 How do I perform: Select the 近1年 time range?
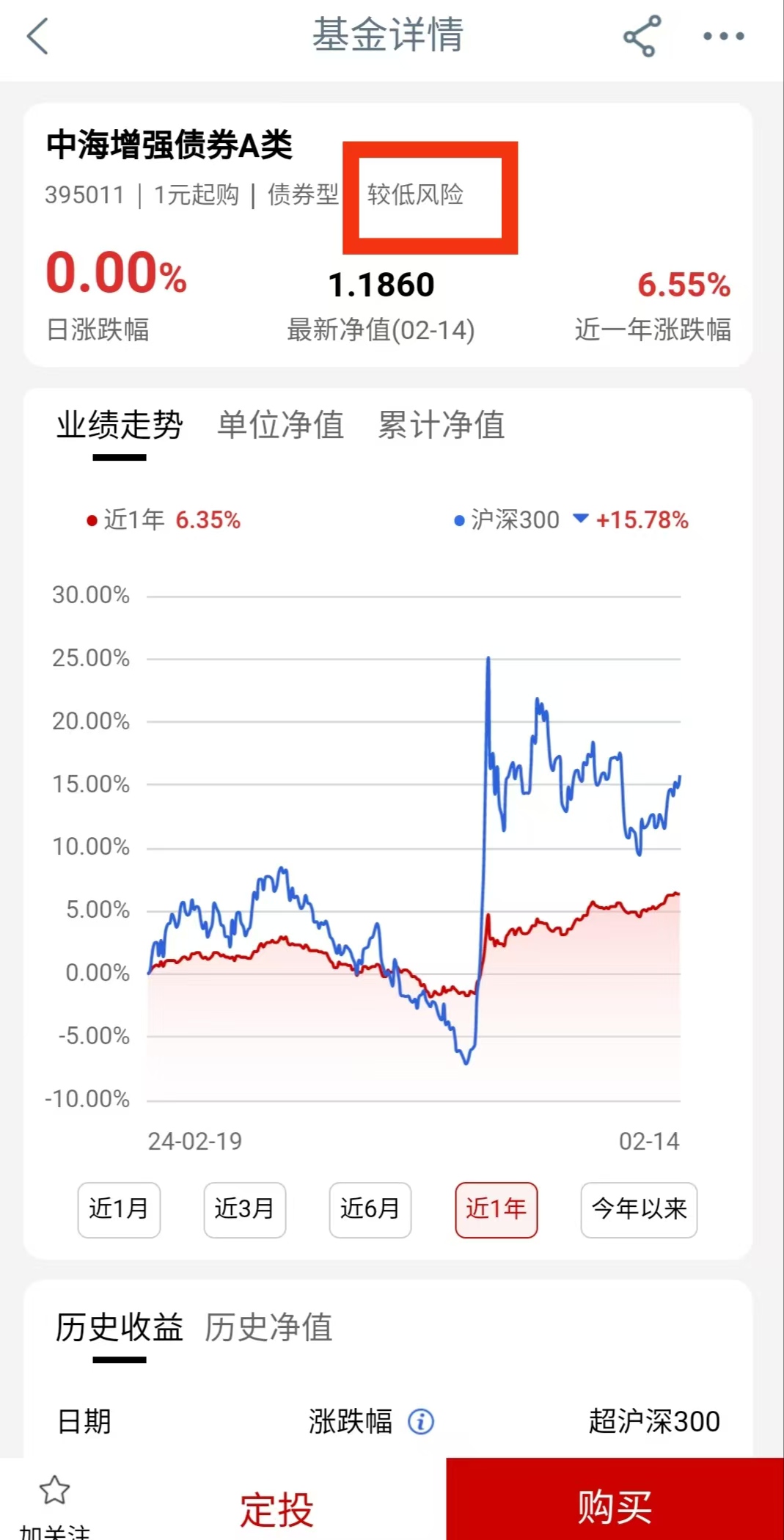click(496, 1210)
